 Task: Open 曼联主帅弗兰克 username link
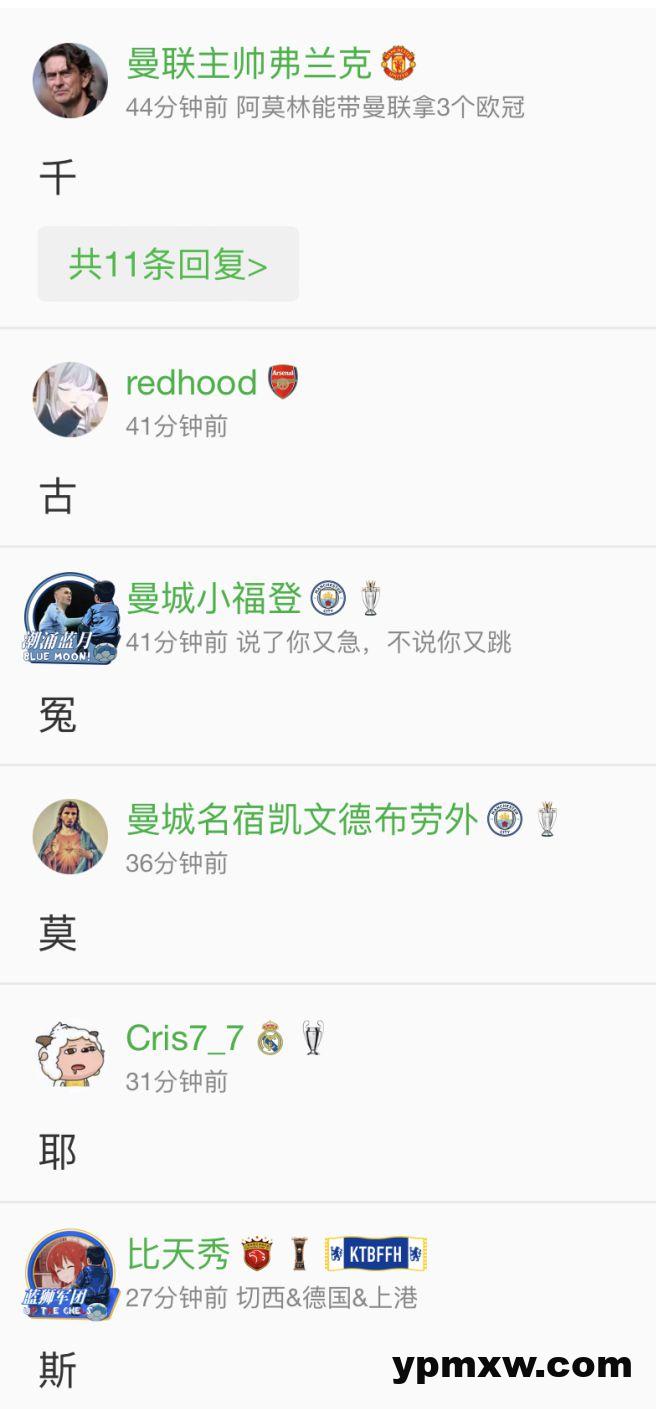[x=248, y=63]
